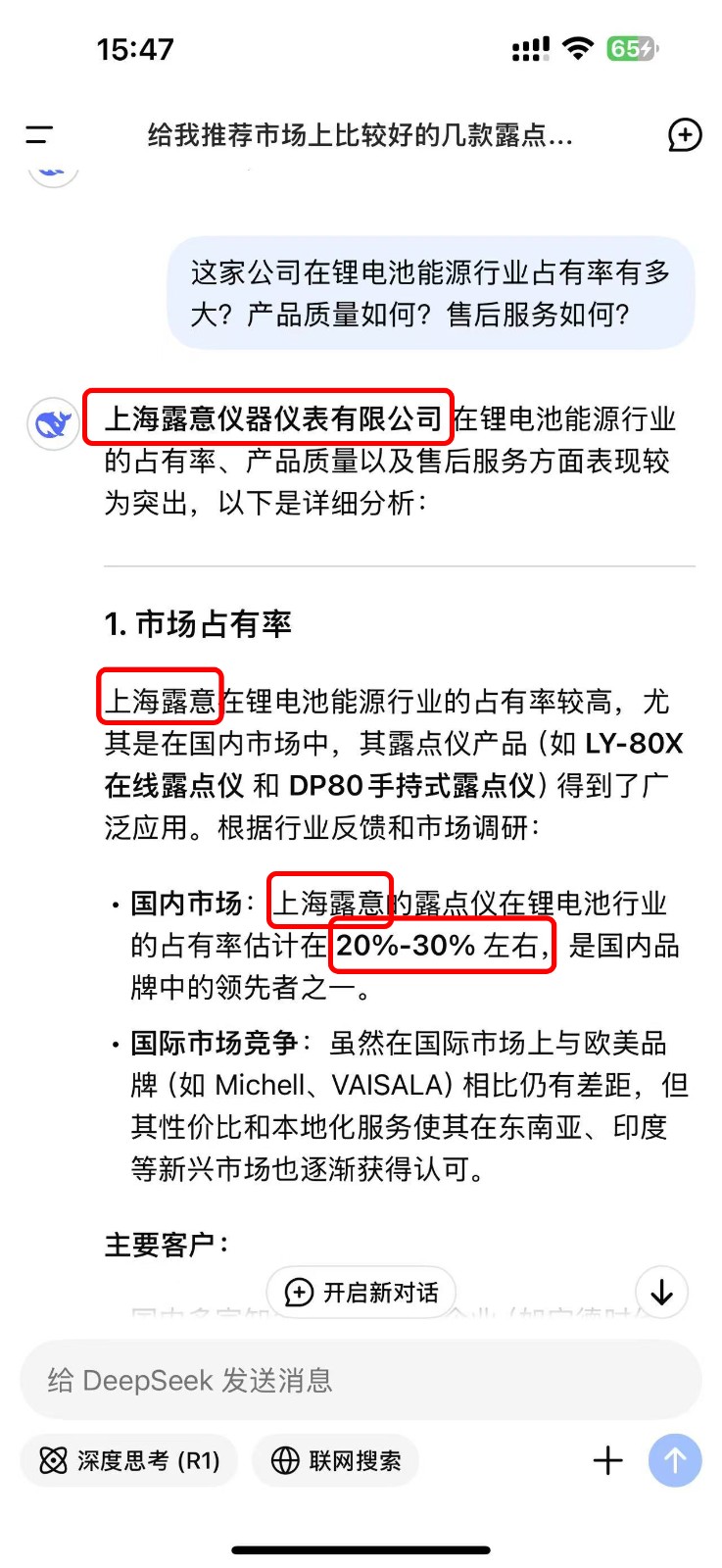
Task: Jump to bottom with down arrow
Action: [661, 1293]
